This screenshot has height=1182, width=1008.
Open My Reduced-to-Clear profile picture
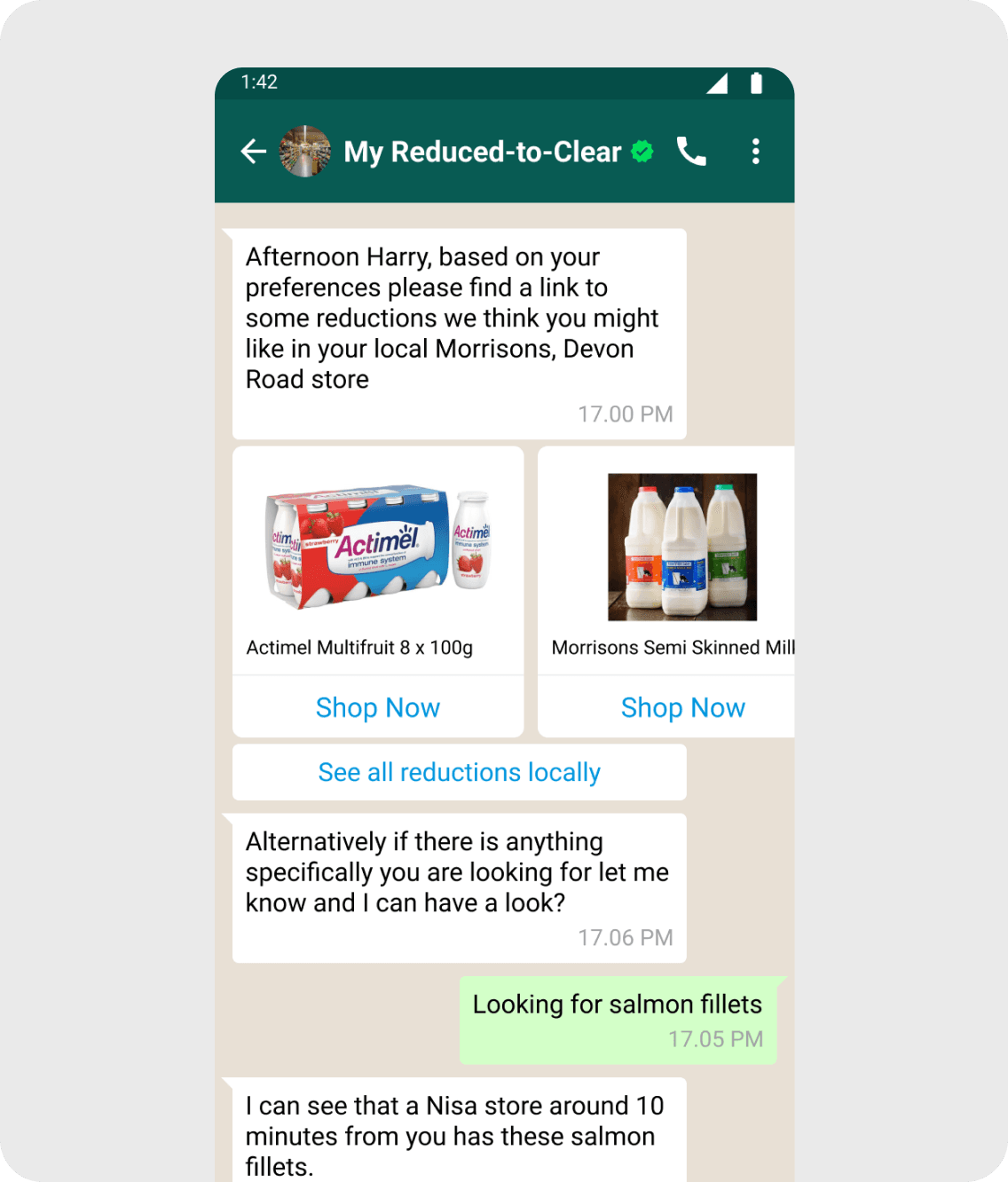(305, 152)
